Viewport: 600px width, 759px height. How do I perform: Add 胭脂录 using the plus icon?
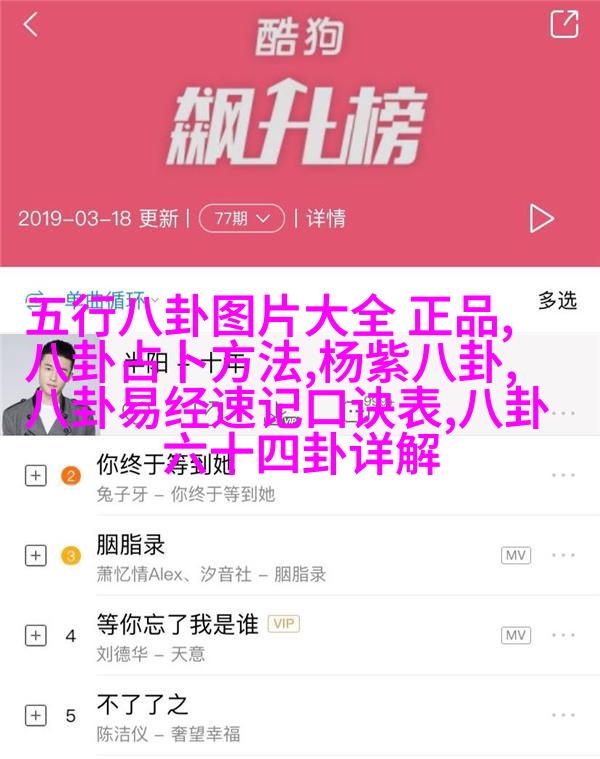35,555
